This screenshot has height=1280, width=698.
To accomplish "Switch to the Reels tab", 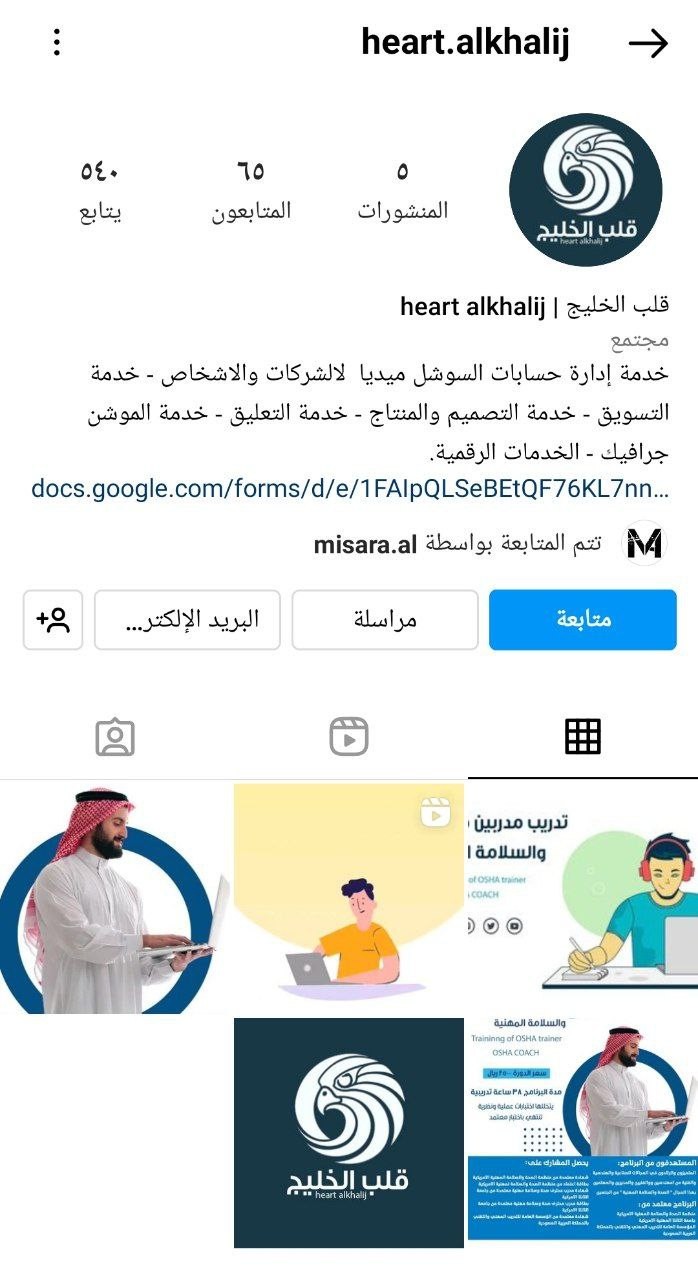I will click(349, 736).
